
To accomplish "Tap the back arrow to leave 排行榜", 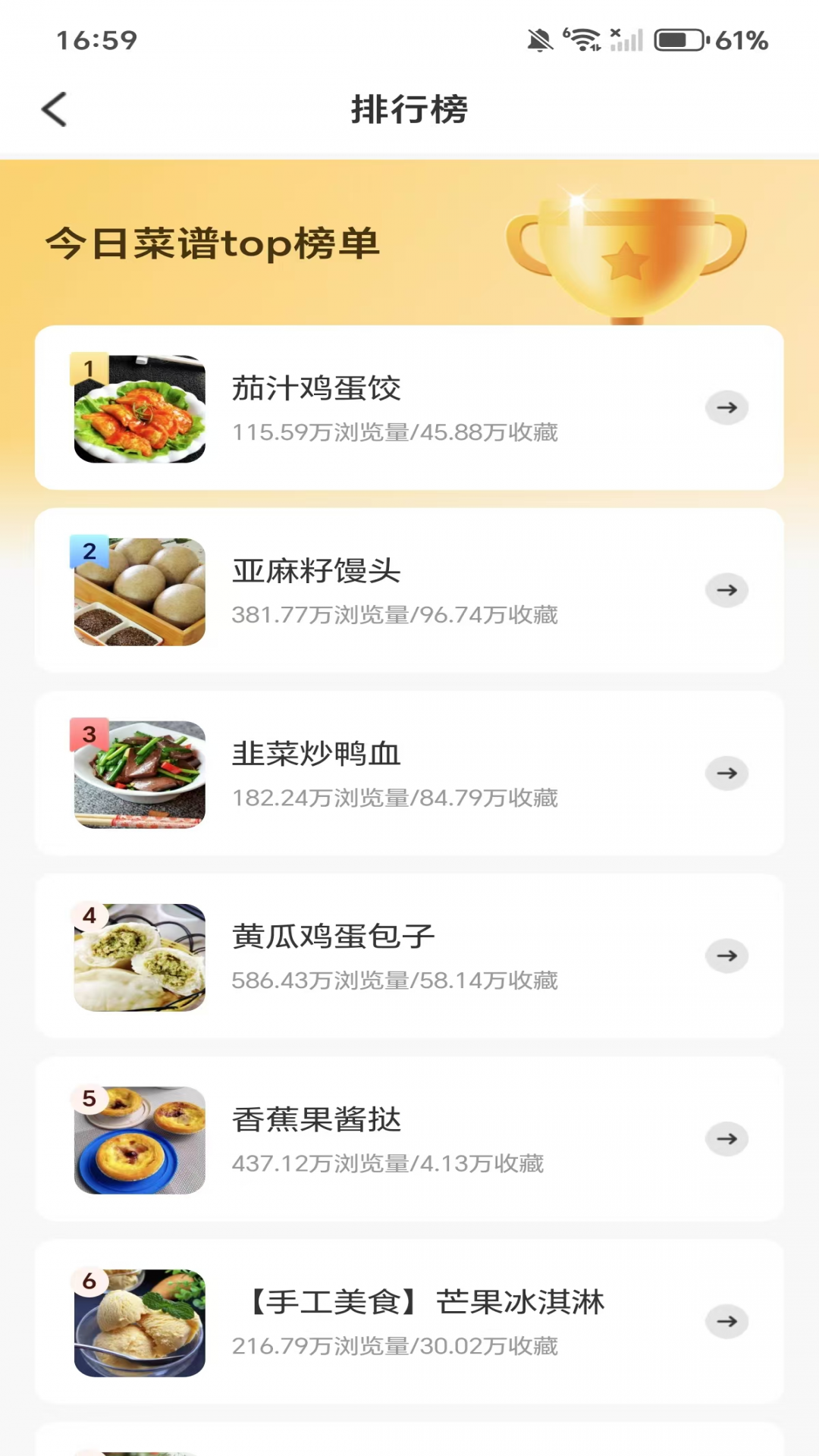I will [x=54, y=108].
